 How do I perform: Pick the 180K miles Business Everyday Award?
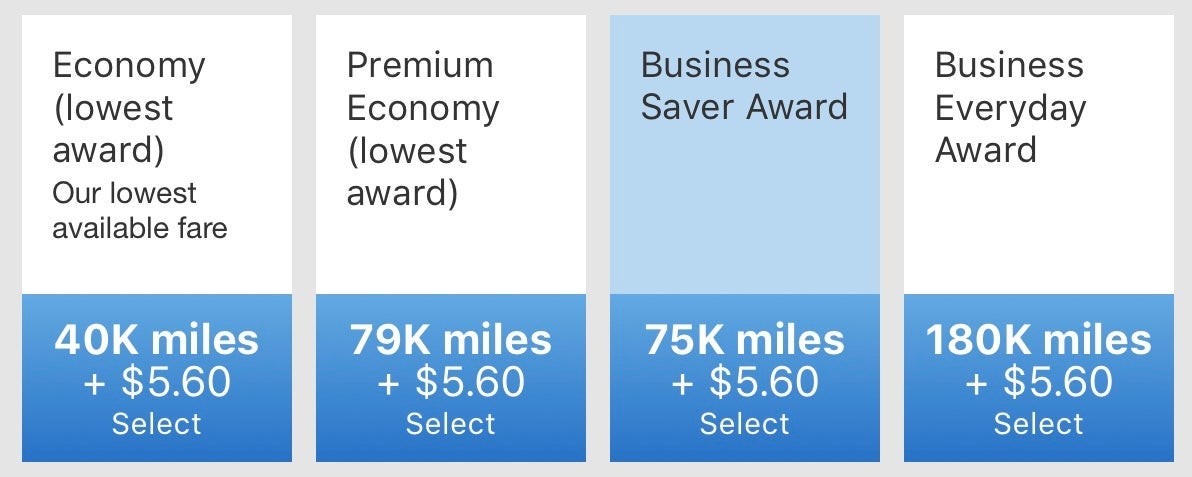[x=1039, y=423]
